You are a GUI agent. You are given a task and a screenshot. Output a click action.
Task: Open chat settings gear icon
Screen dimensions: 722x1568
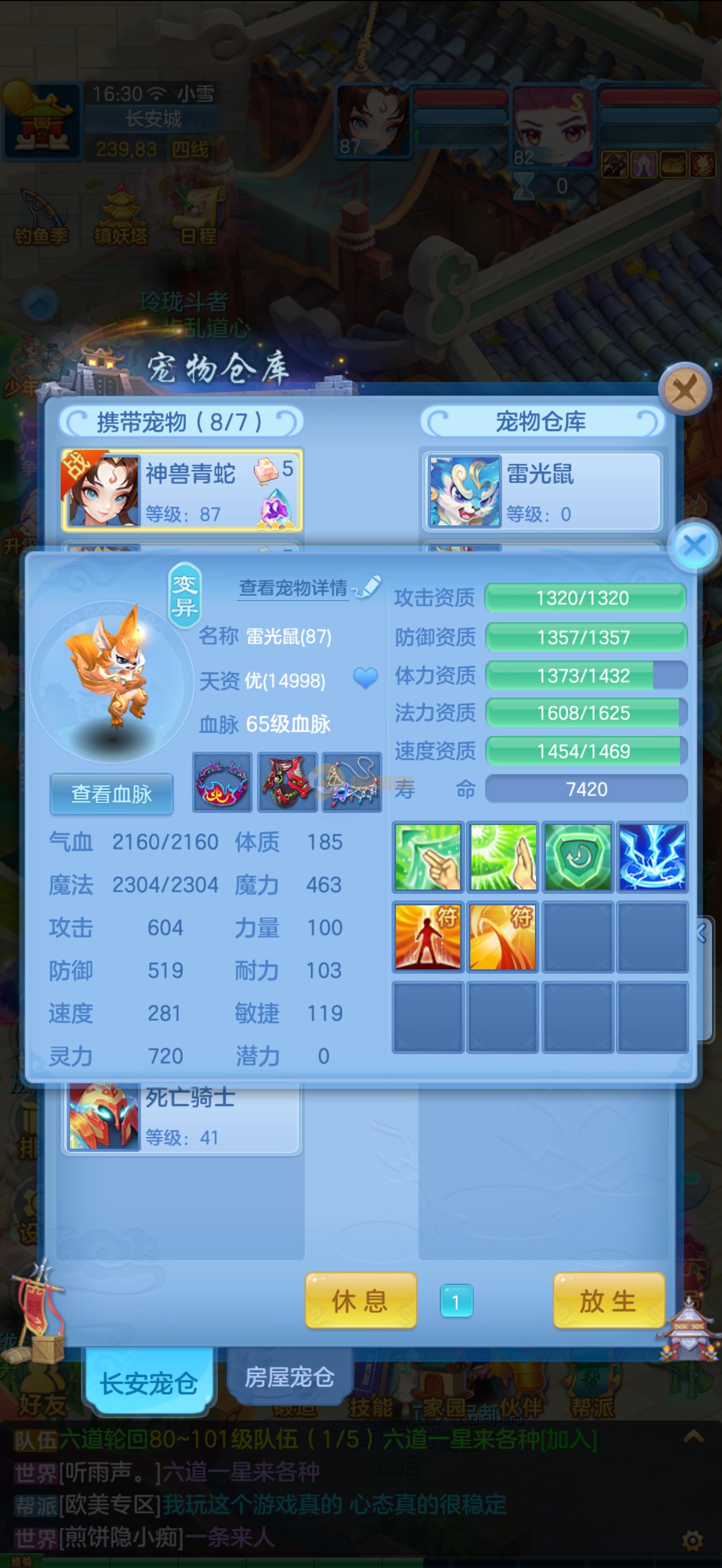point(692,1541)
